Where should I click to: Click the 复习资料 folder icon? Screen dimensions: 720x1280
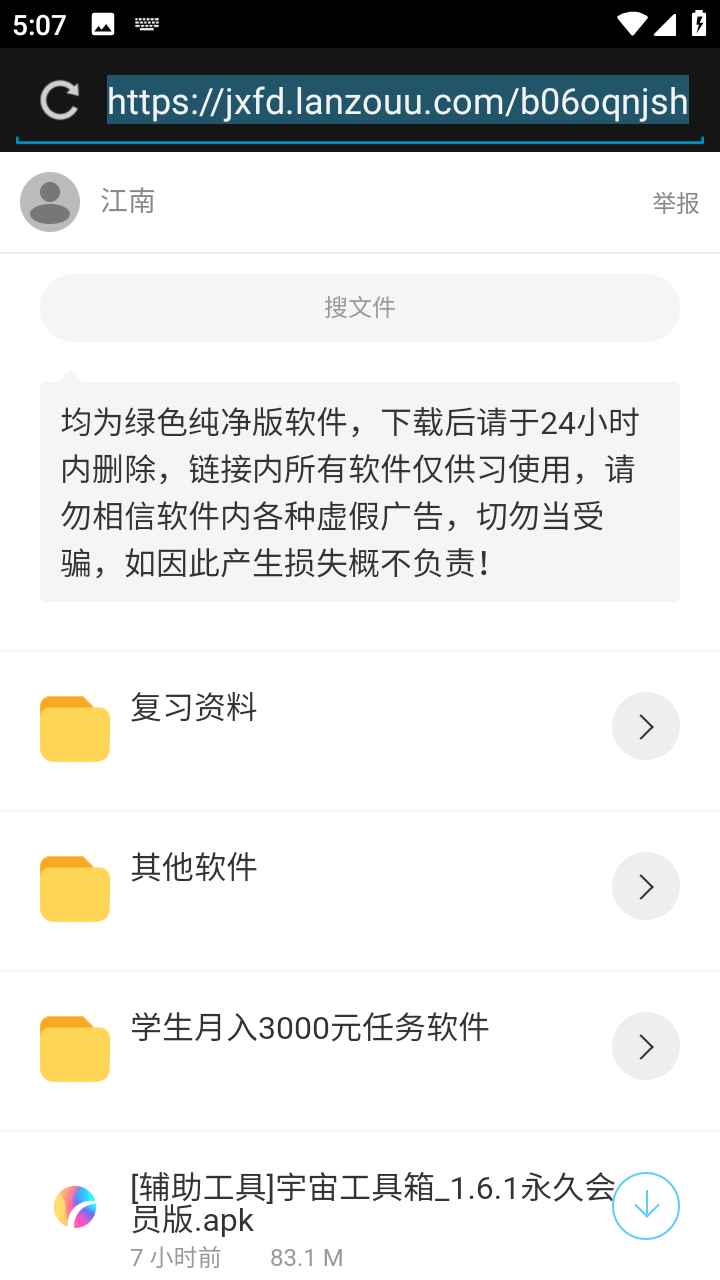click(x=74, y=727)
